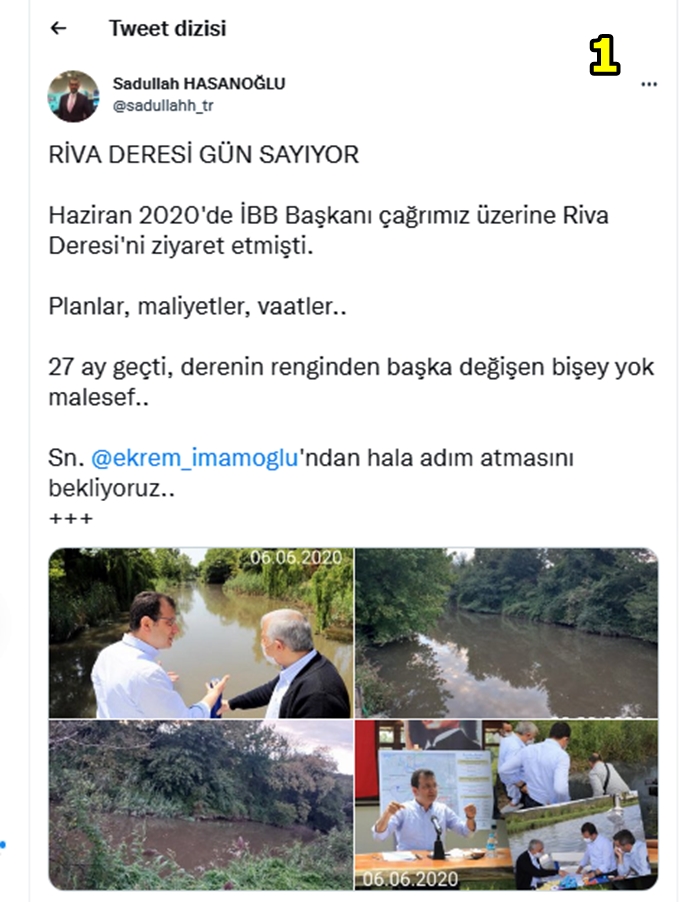Go back from the Tweet dizisi thread

58,29
